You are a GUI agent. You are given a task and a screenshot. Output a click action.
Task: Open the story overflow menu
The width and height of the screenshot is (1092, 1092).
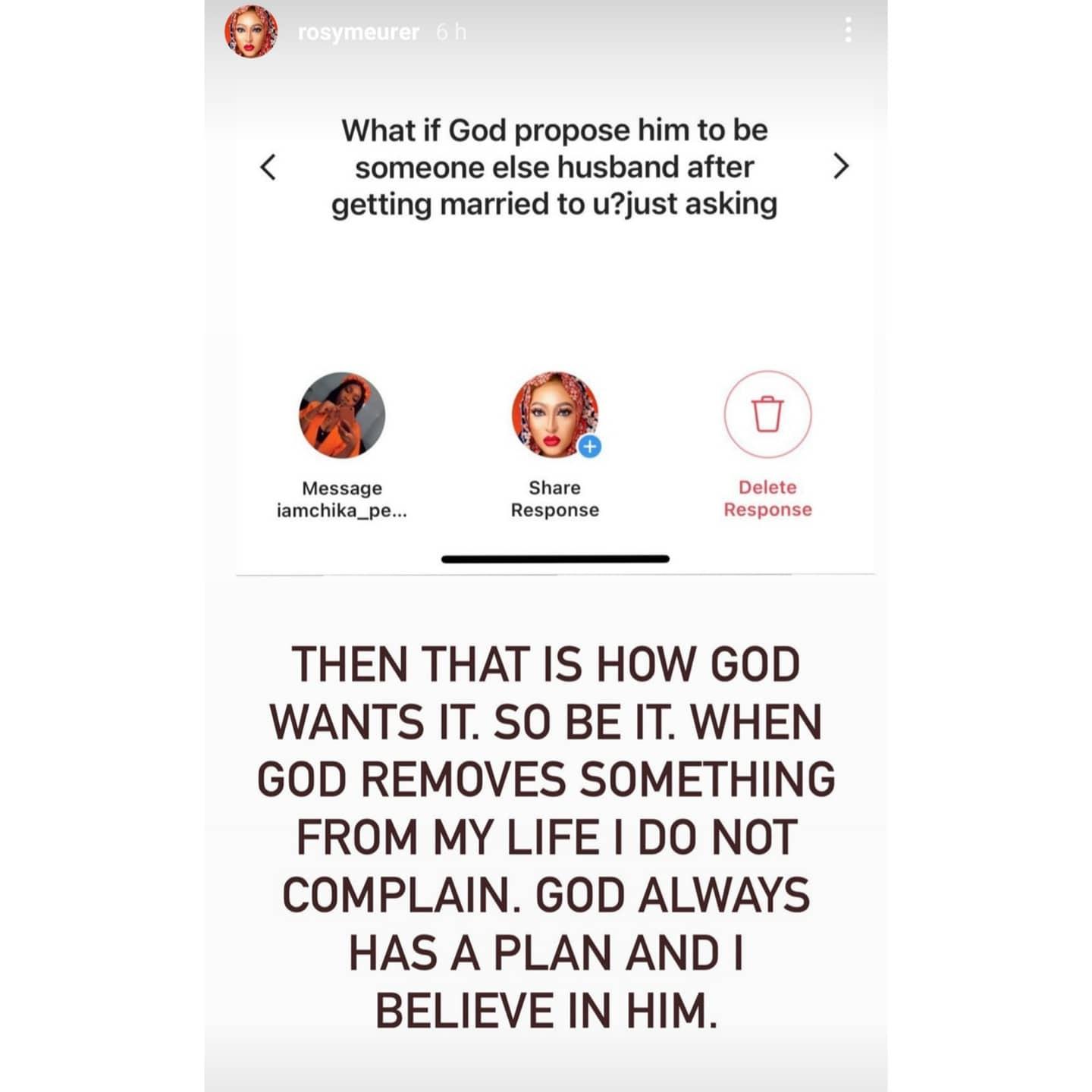848,30
